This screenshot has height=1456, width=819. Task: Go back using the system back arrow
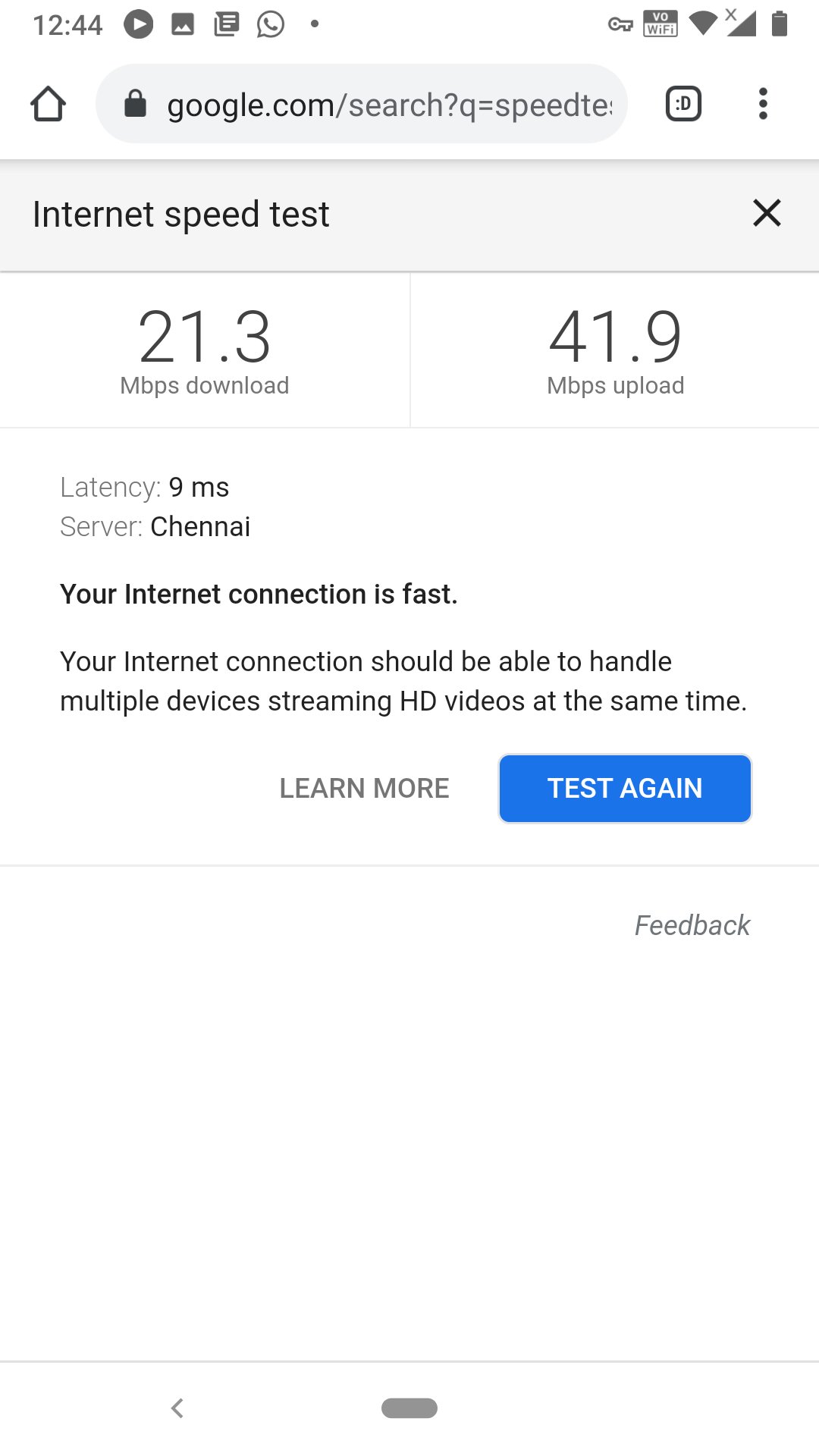point(177,1408)
